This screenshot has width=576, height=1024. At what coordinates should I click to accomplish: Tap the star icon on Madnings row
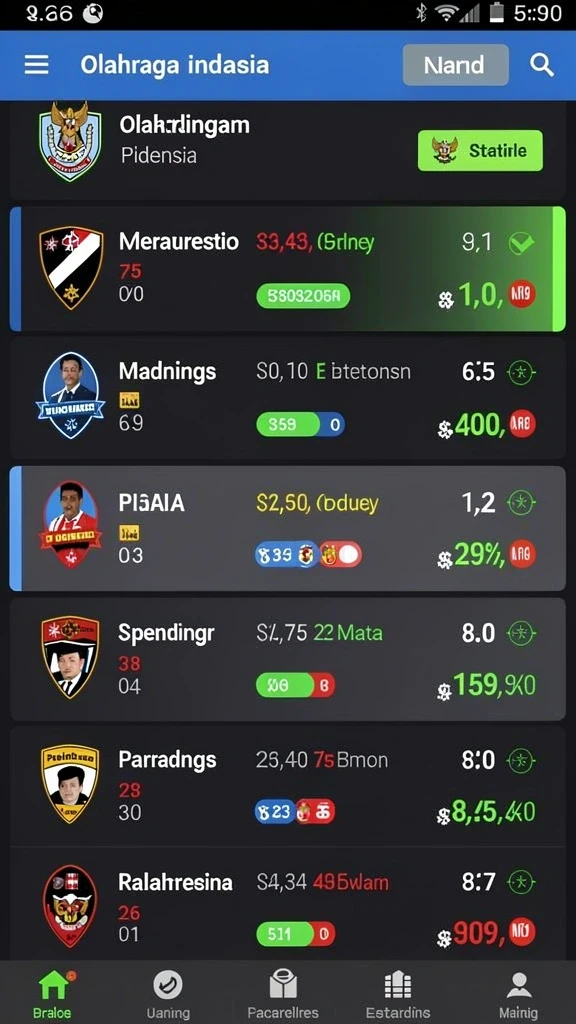click(x=521, y=373)
